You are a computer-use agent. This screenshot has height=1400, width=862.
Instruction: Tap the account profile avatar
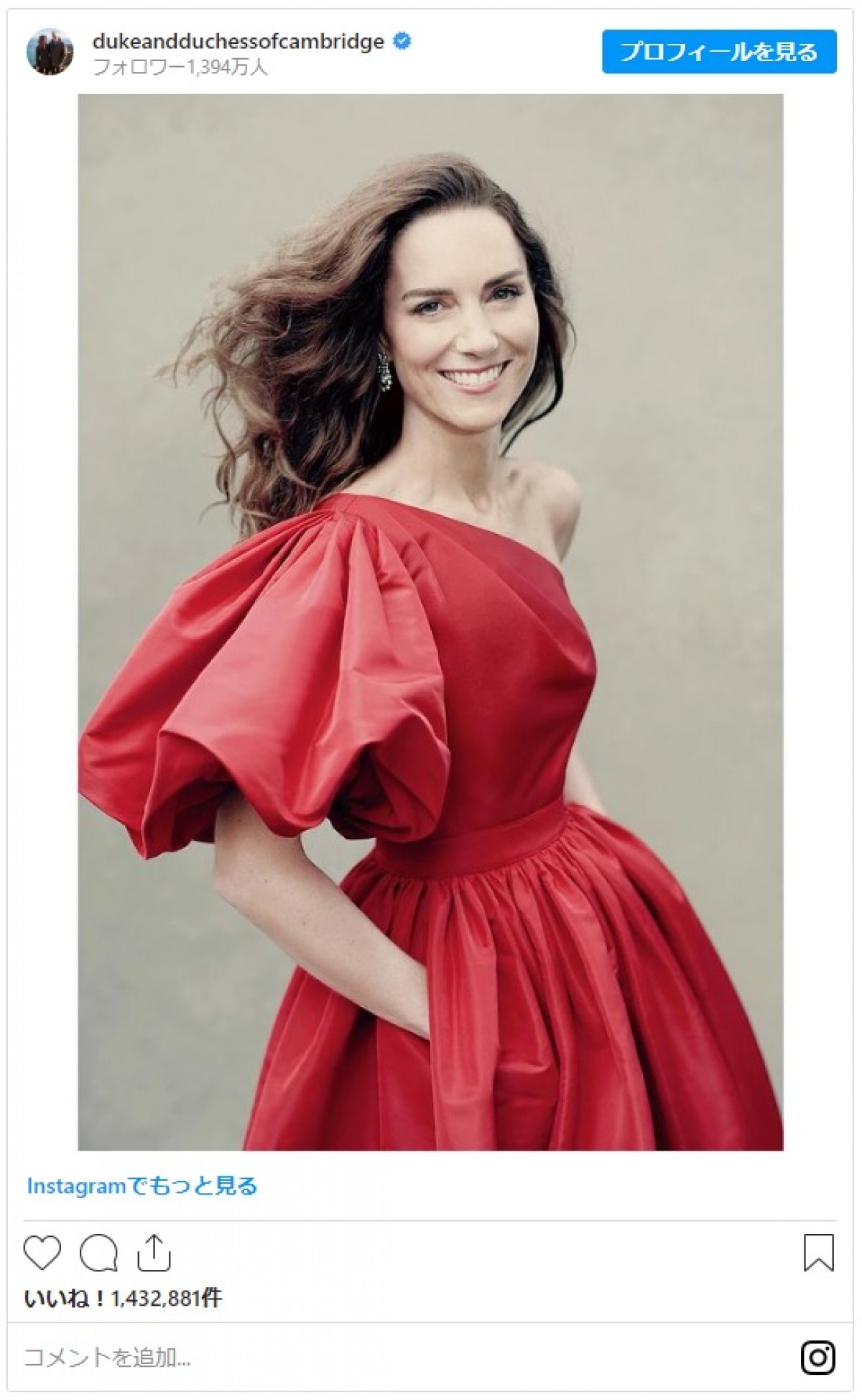click(x=50, y=52)
